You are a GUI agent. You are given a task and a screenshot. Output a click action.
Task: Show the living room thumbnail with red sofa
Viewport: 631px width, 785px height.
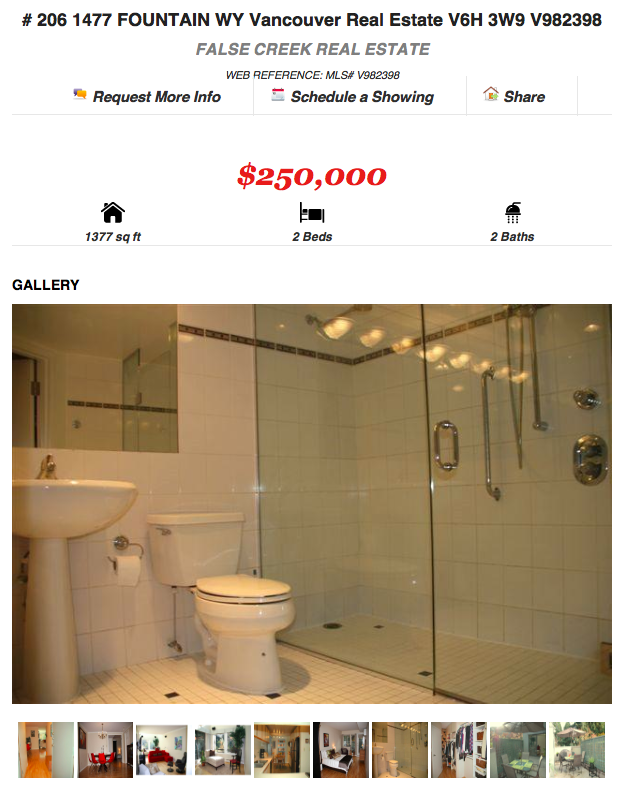(163, 750)
